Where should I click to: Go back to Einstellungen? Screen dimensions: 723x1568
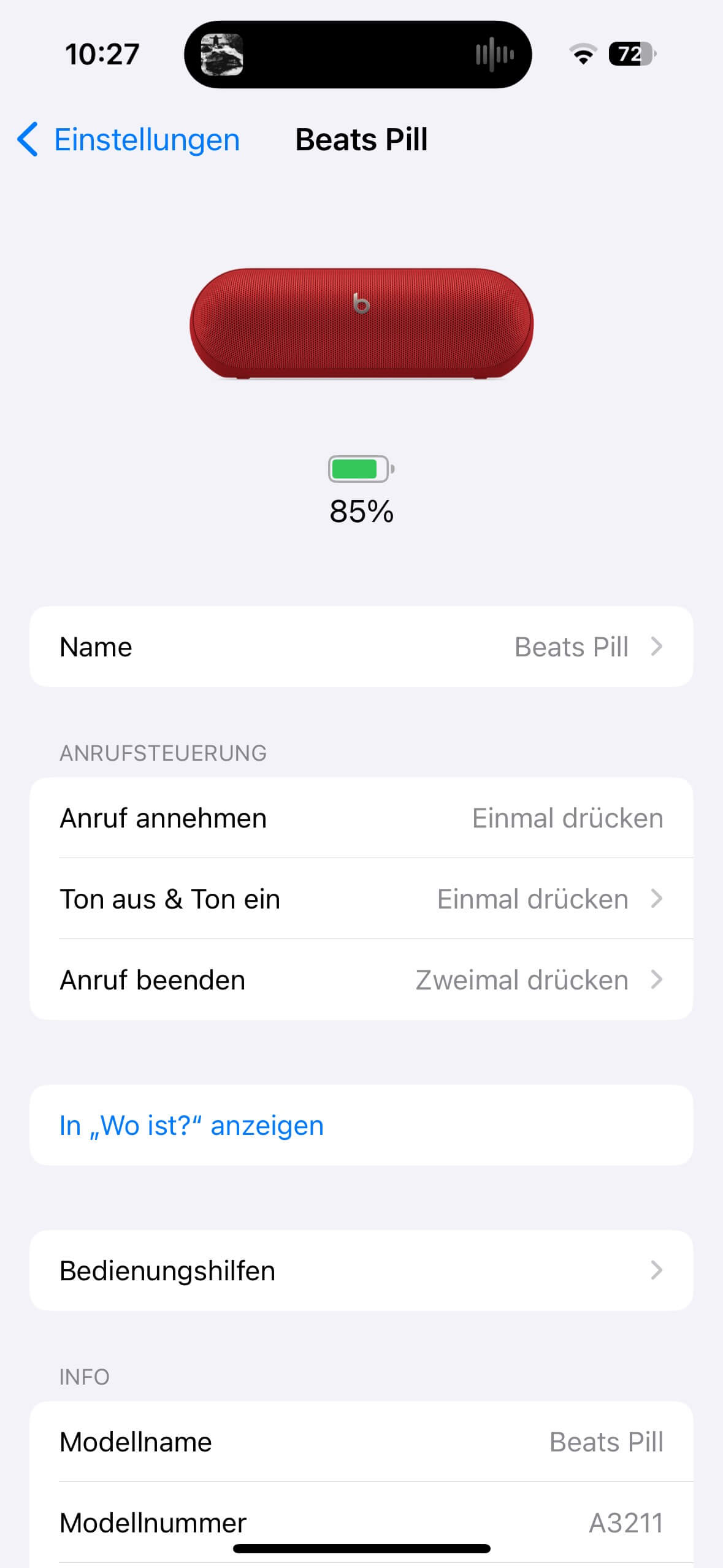tap(129, 140)
